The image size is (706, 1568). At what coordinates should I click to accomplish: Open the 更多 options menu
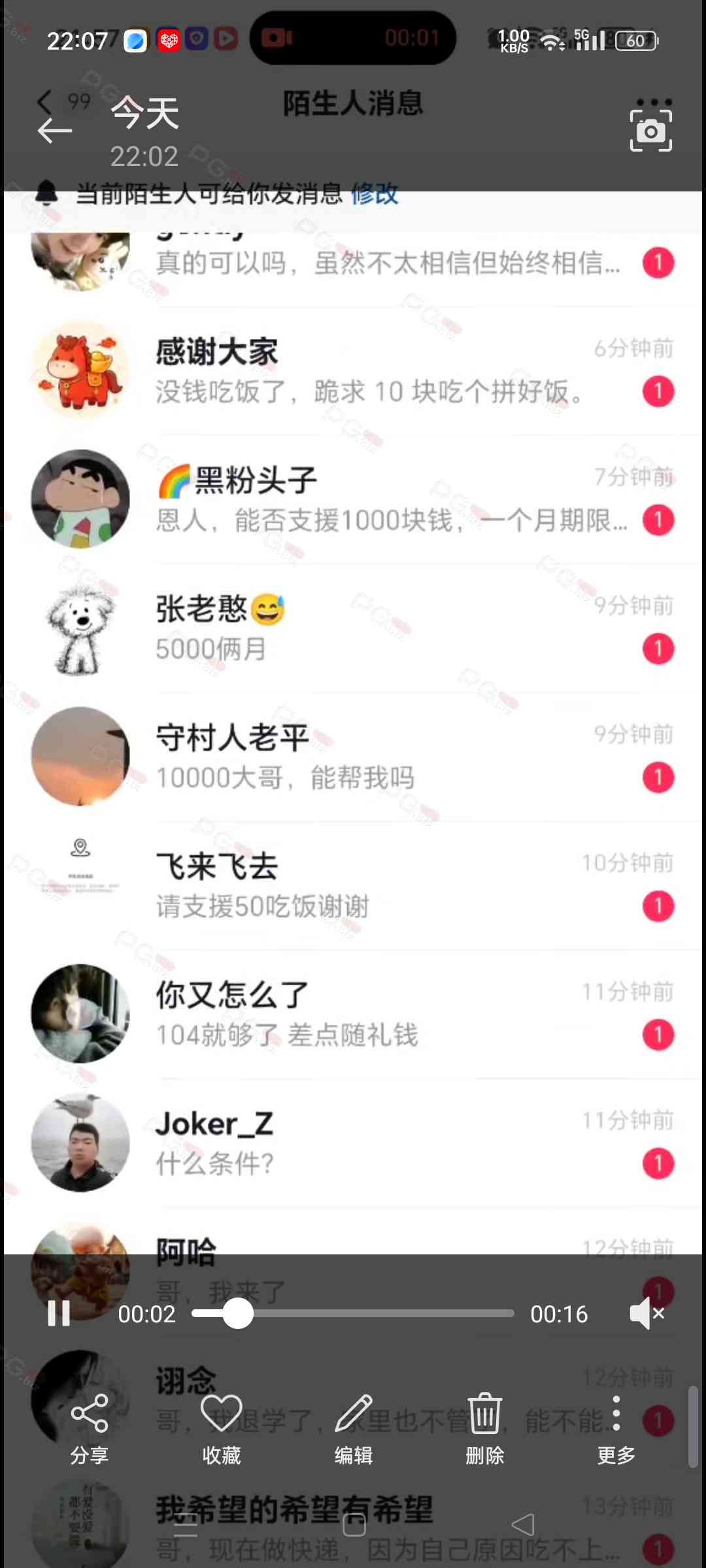point(616,1429)
